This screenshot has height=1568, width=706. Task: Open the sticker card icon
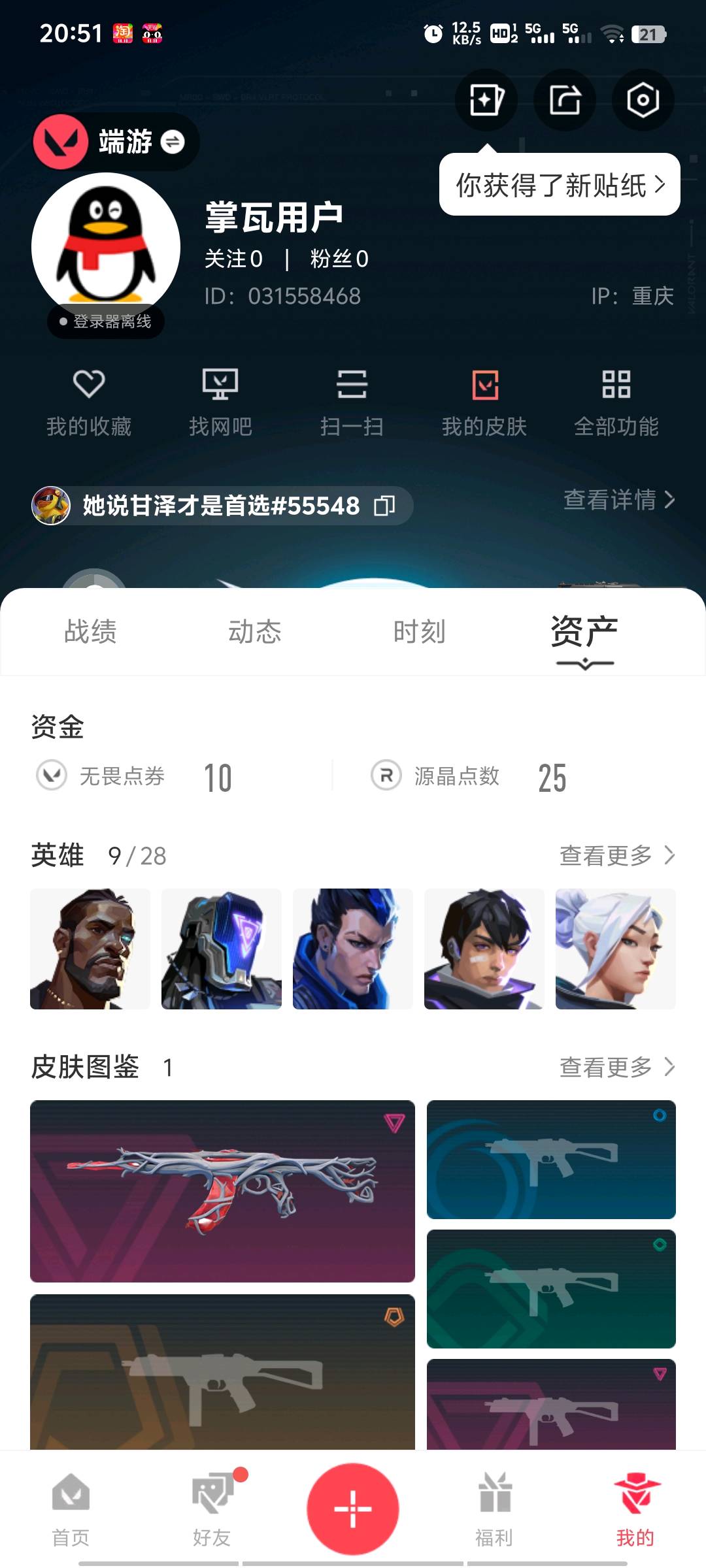[x=486, y=100]
